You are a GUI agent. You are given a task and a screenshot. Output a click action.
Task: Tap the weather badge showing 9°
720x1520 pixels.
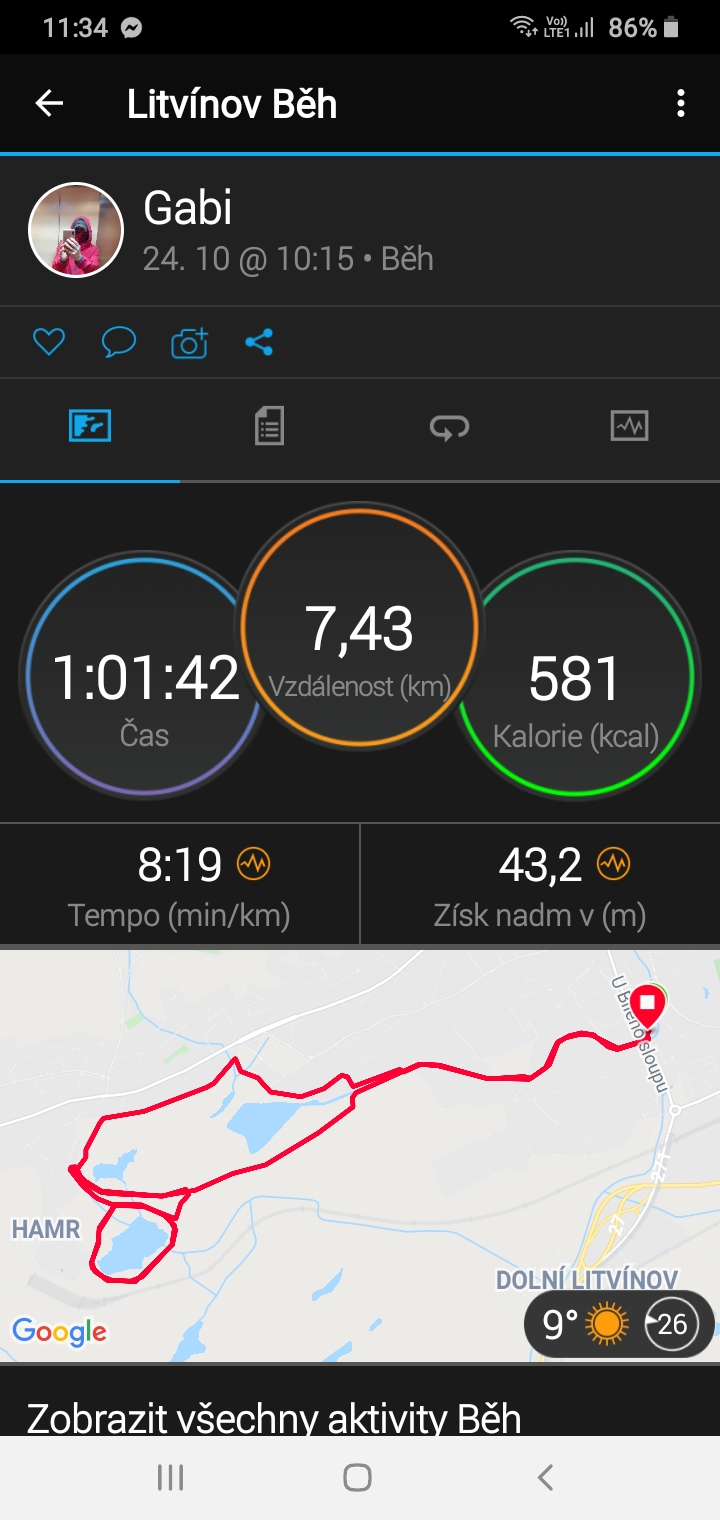pos(619,1325)
